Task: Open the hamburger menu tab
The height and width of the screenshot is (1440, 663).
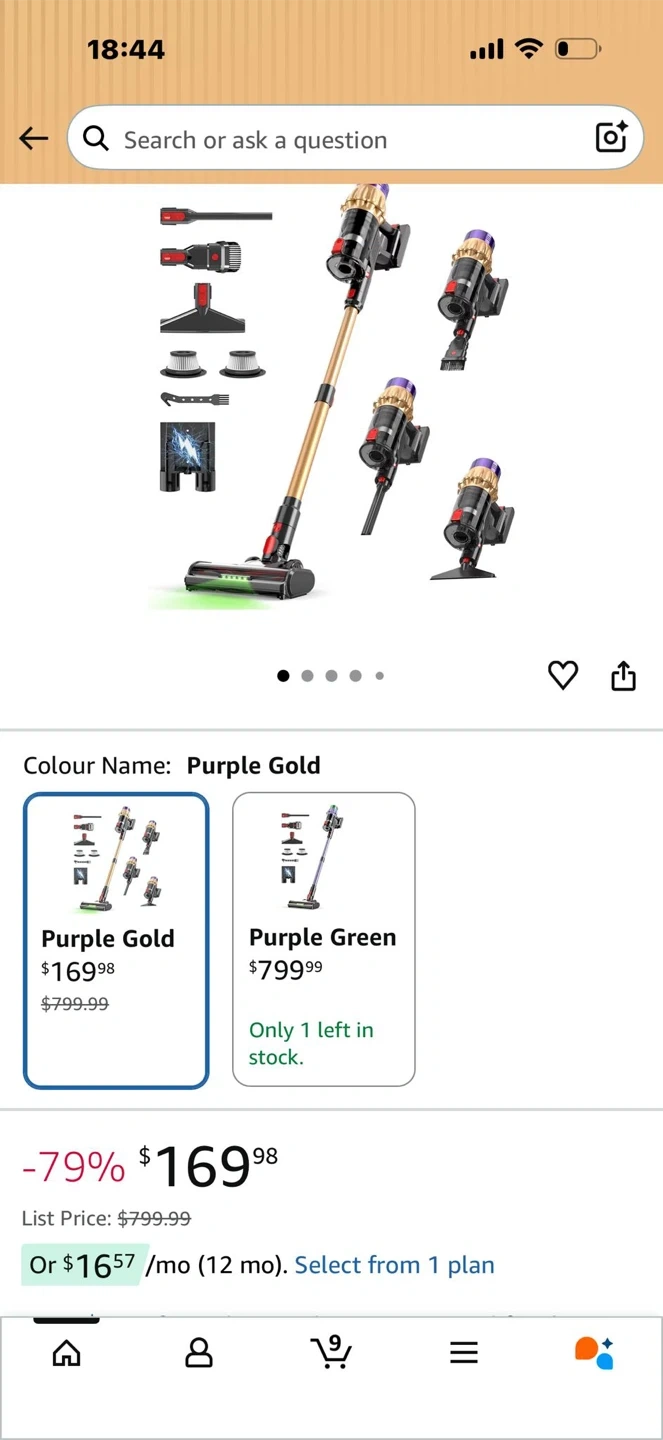Action: (463, 1353)
